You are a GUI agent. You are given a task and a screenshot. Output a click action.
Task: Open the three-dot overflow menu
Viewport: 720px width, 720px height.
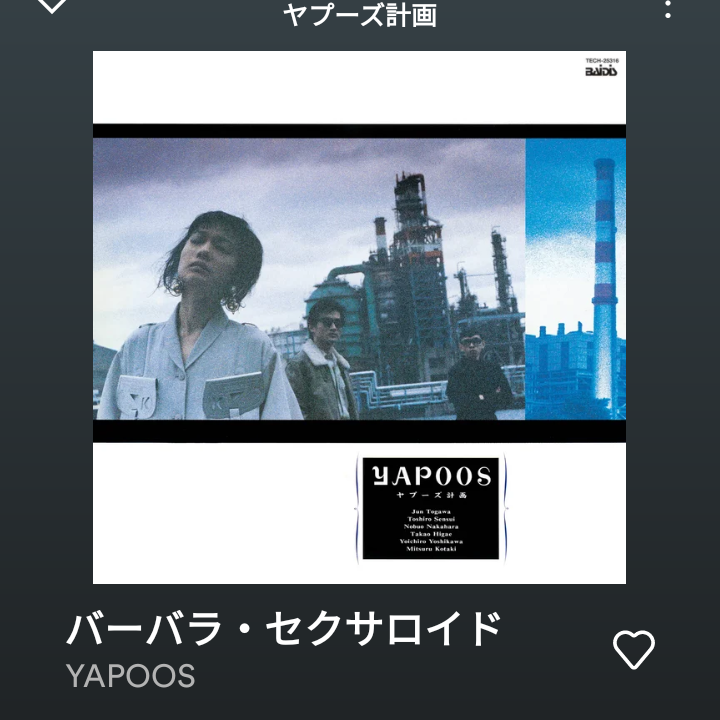pos(669,8)
